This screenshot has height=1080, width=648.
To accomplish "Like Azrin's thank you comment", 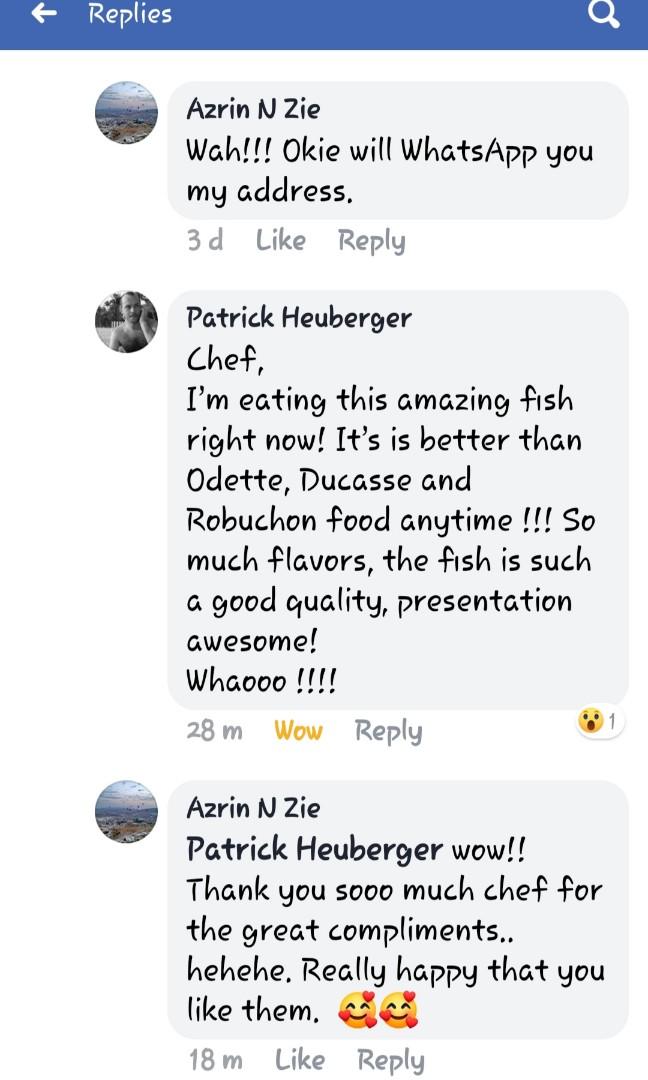I will pyautogui.click(x=299, y=1059).
